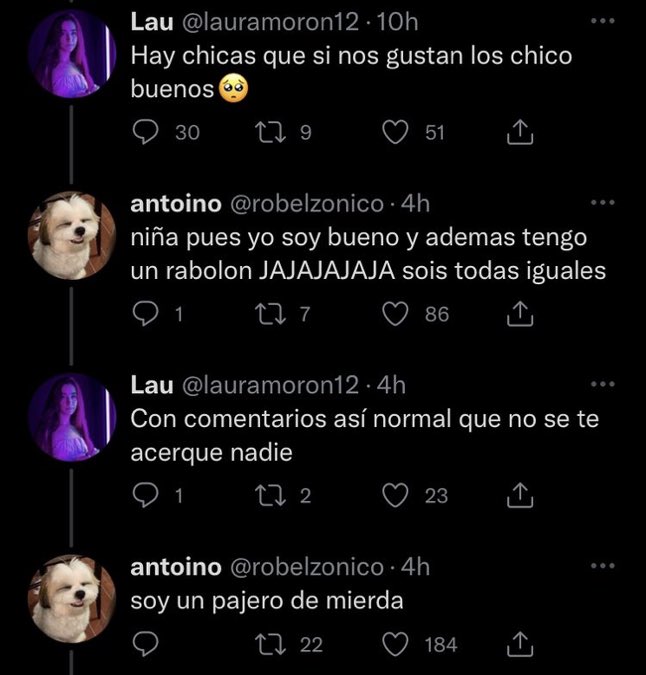Open overflow menu on antoino's 'niña pues' tweet

coord(601,202)
